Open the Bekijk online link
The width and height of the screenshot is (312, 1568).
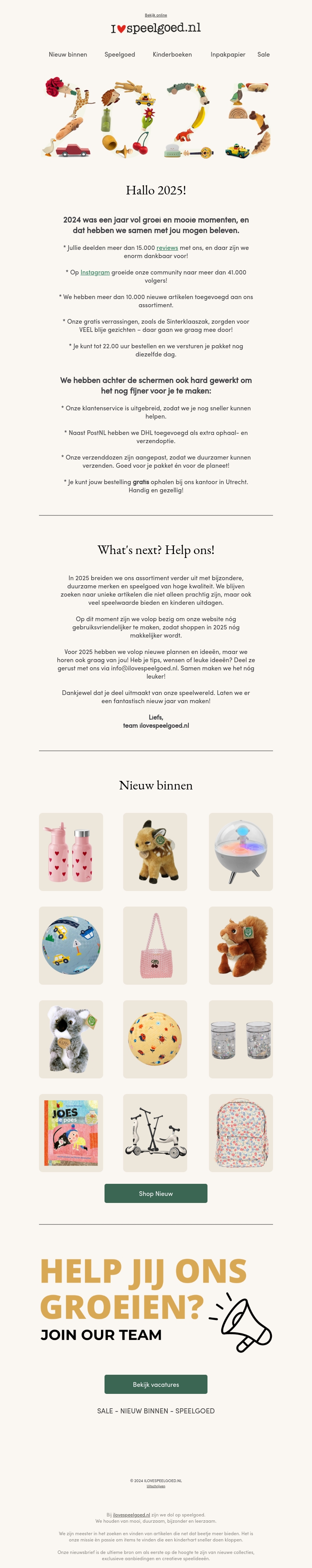click(156, 15)
